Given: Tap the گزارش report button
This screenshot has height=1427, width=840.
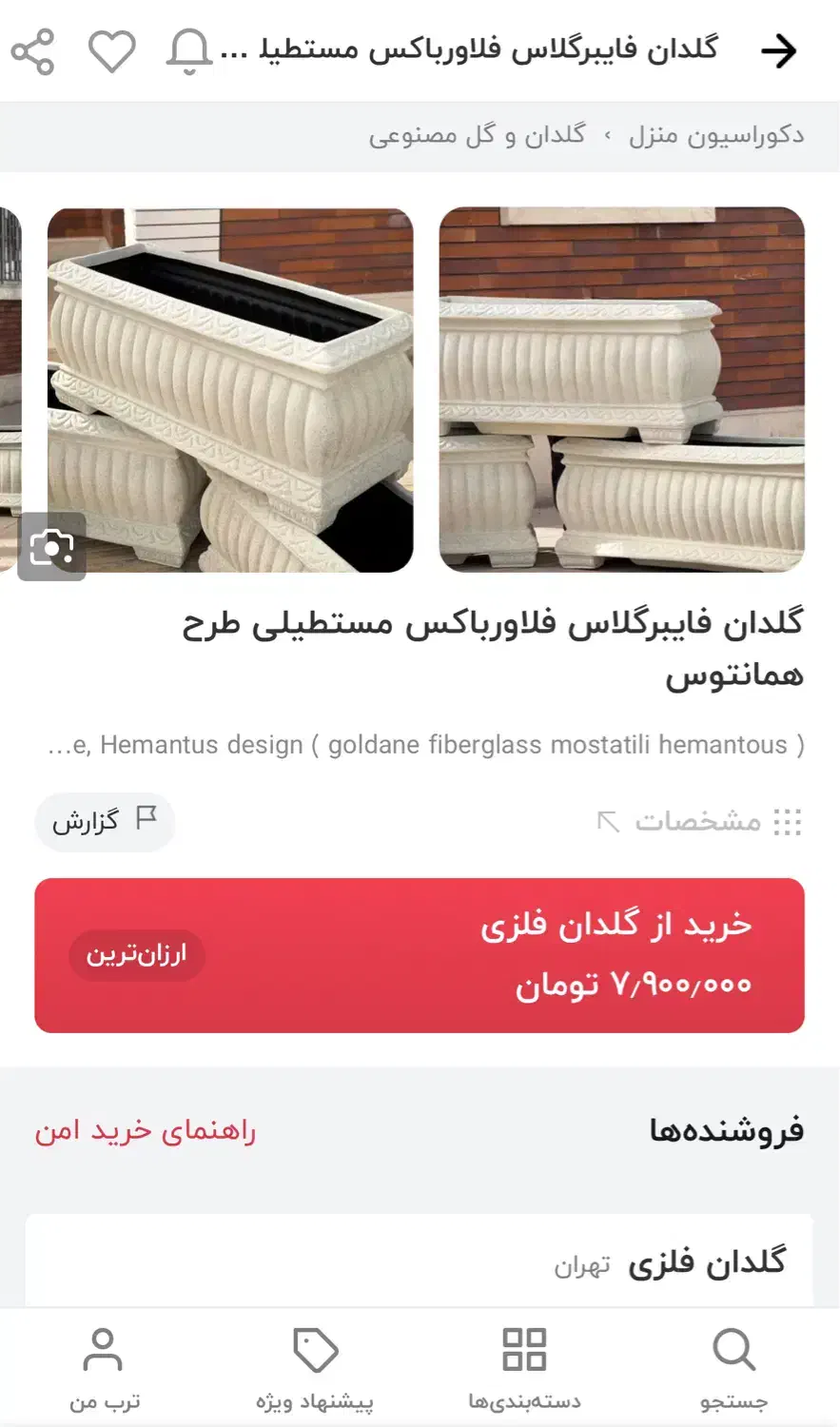Looking at the screenshot, I should pos(105,821).
